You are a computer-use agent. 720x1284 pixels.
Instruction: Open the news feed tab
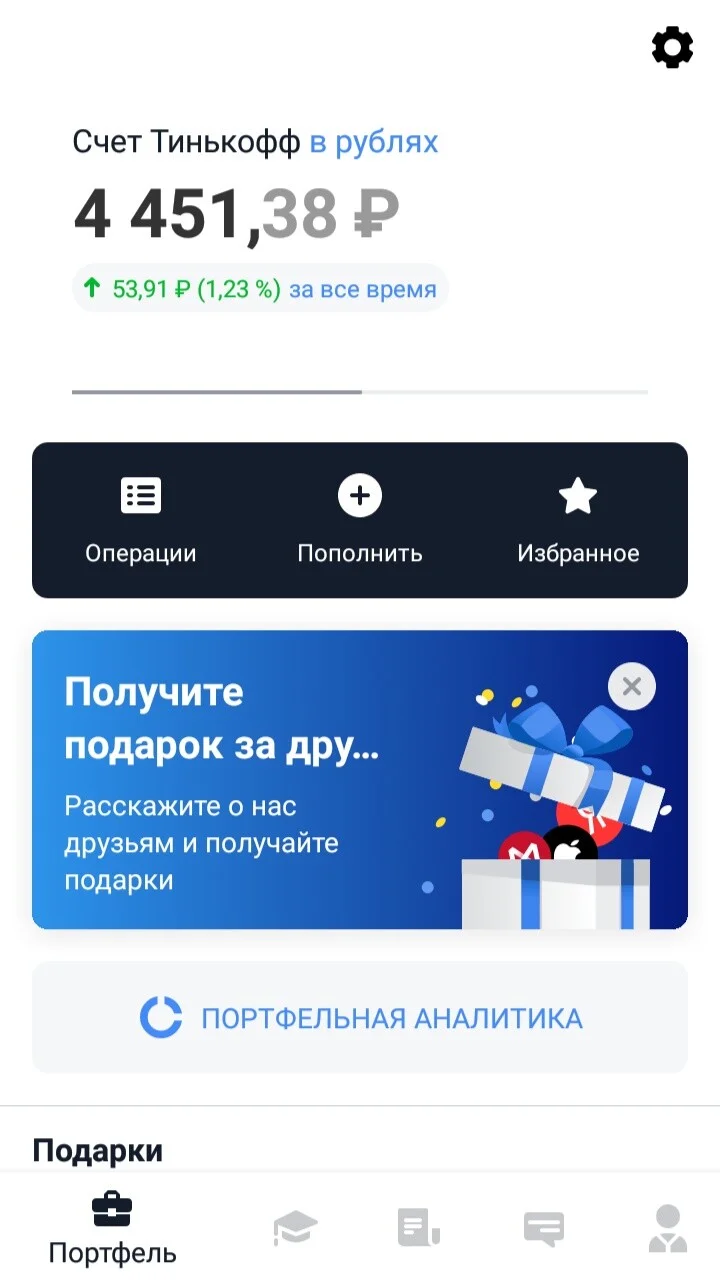pyautogui.click(x=419, y=1228)
